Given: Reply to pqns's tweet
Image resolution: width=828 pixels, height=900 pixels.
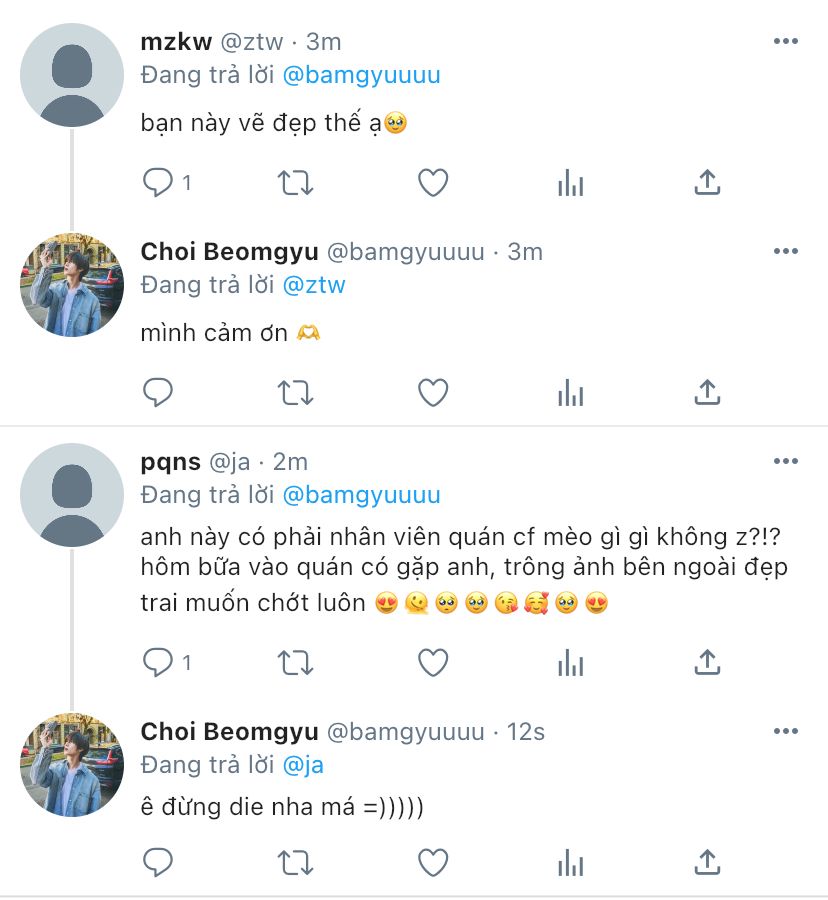Looking at the screenshot, I should pos(158,662).
